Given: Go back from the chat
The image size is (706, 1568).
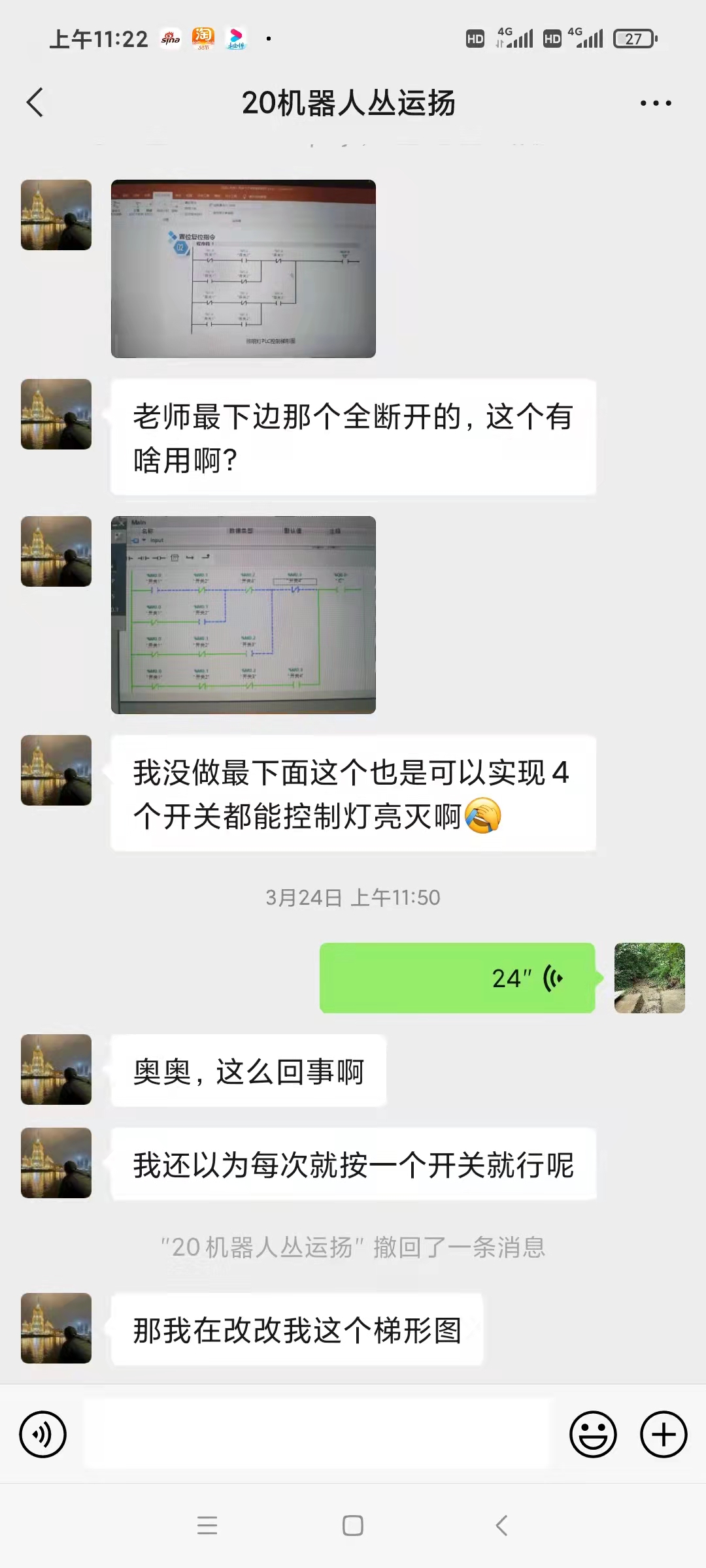Looking at the screenshot, I should [x=35, y=103].
